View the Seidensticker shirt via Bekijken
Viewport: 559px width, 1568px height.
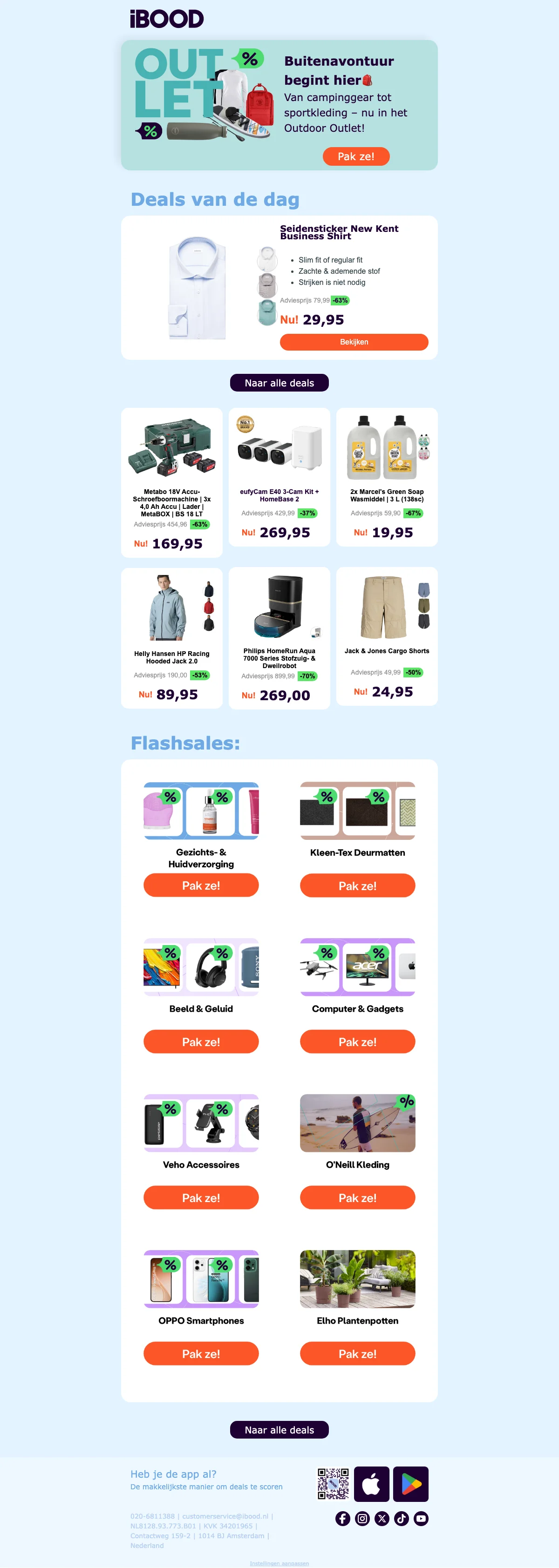354,342
